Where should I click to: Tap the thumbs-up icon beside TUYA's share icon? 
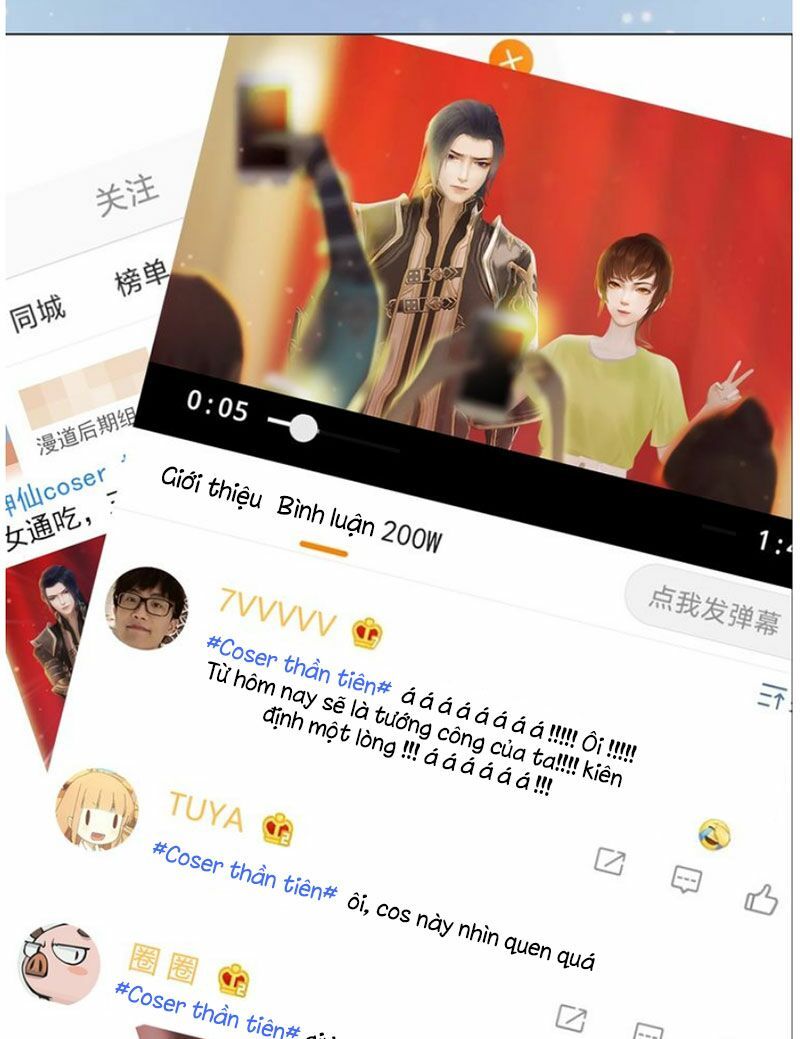coord(763,900)
